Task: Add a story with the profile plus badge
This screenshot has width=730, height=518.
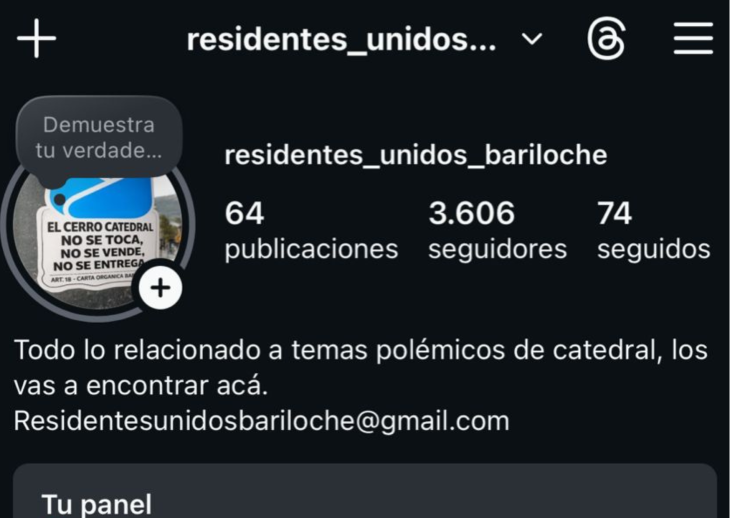Action: [159, 290]
